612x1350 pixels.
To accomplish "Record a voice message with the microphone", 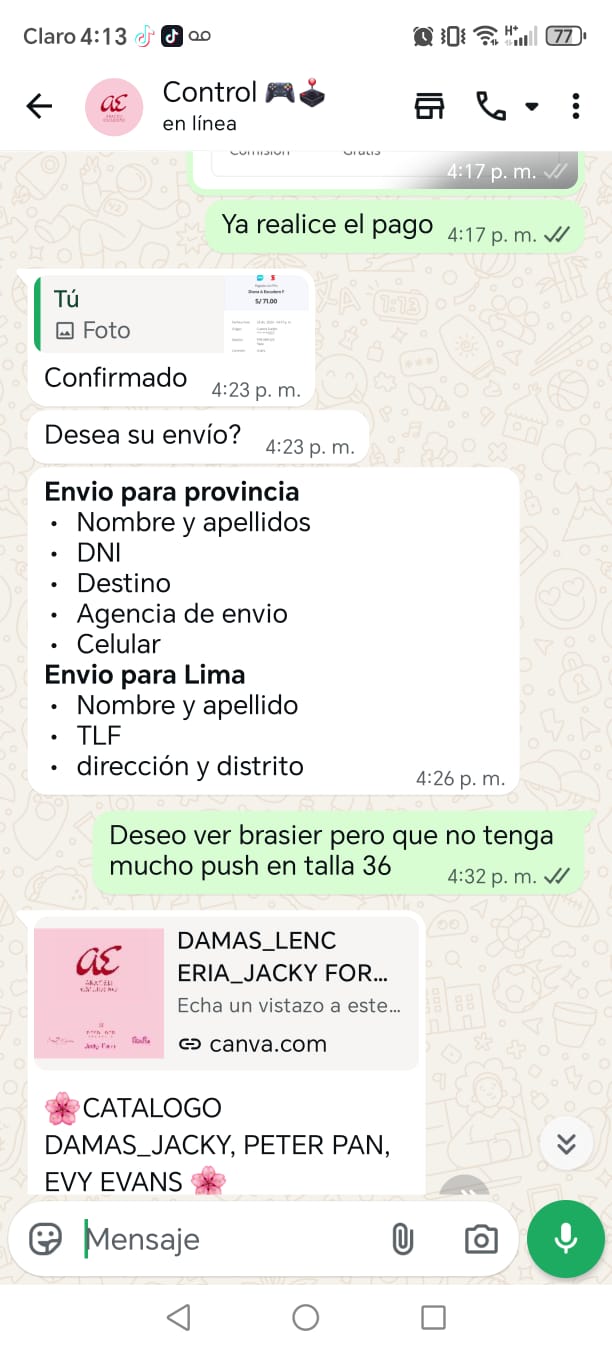I will coord(566,1239).
